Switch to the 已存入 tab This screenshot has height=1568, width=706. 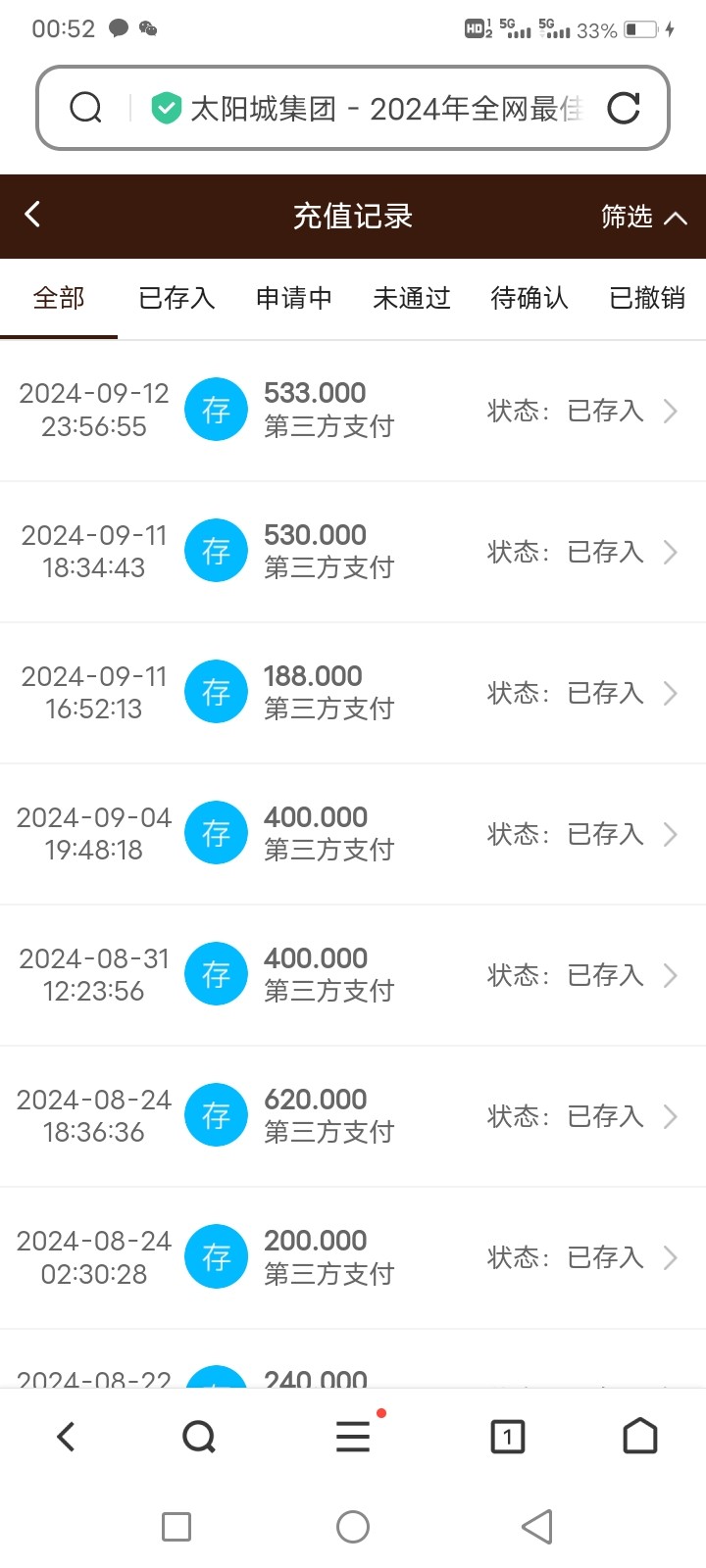click(176, 298)
